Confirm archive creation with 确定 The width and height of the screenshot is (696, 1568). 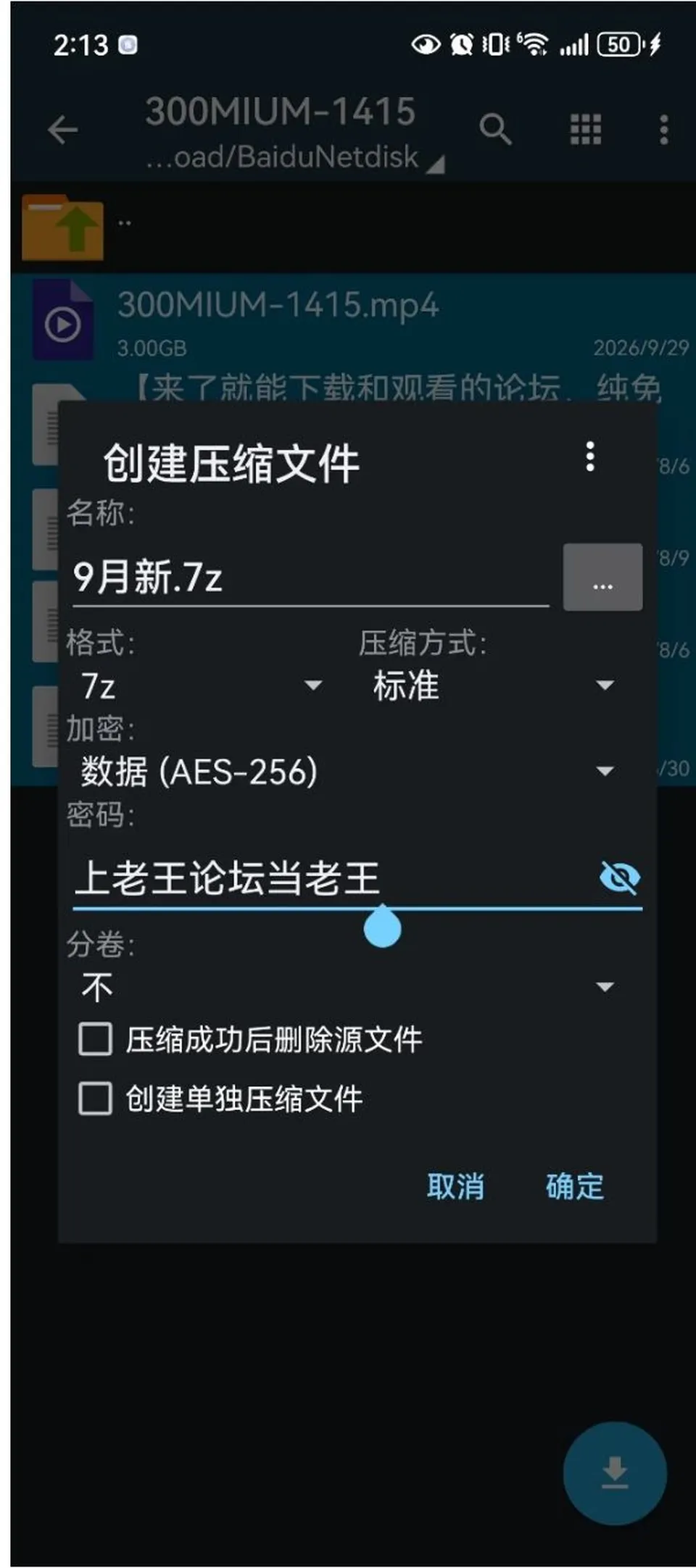(x=574, y=1187)
